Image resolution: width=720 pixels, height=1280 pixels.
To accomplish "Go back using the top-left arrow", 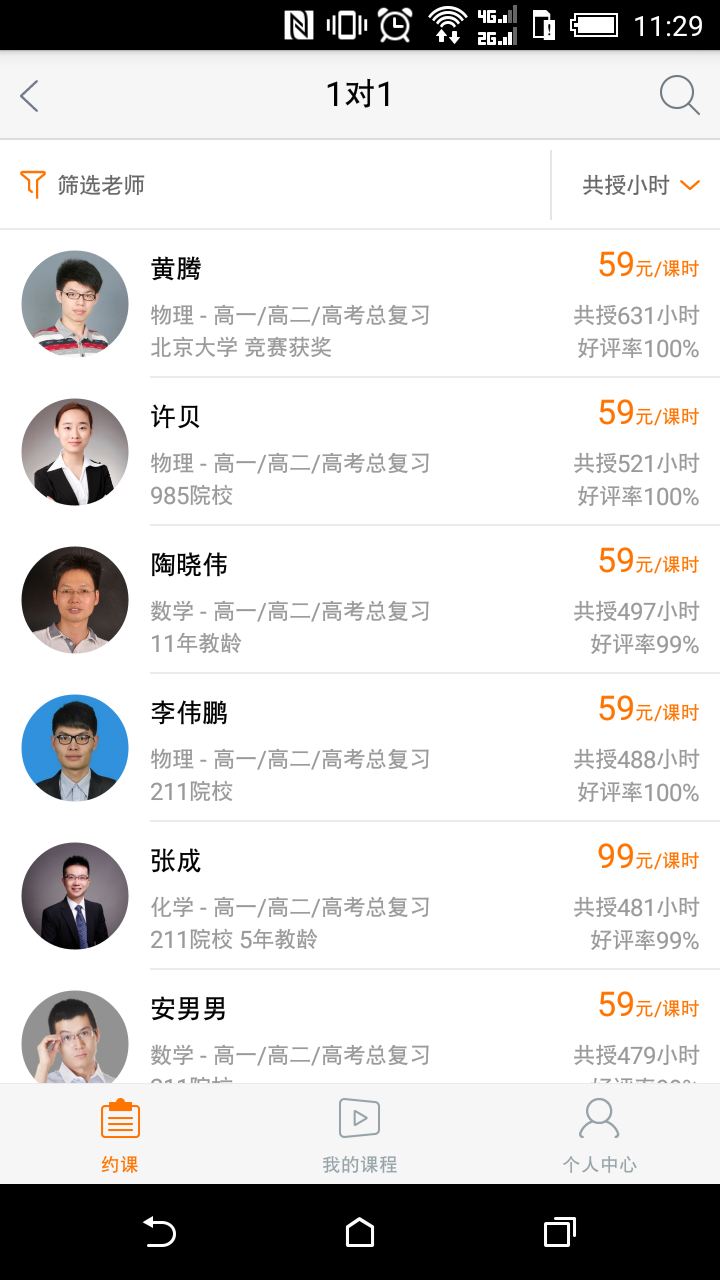I will pos(30,96).
